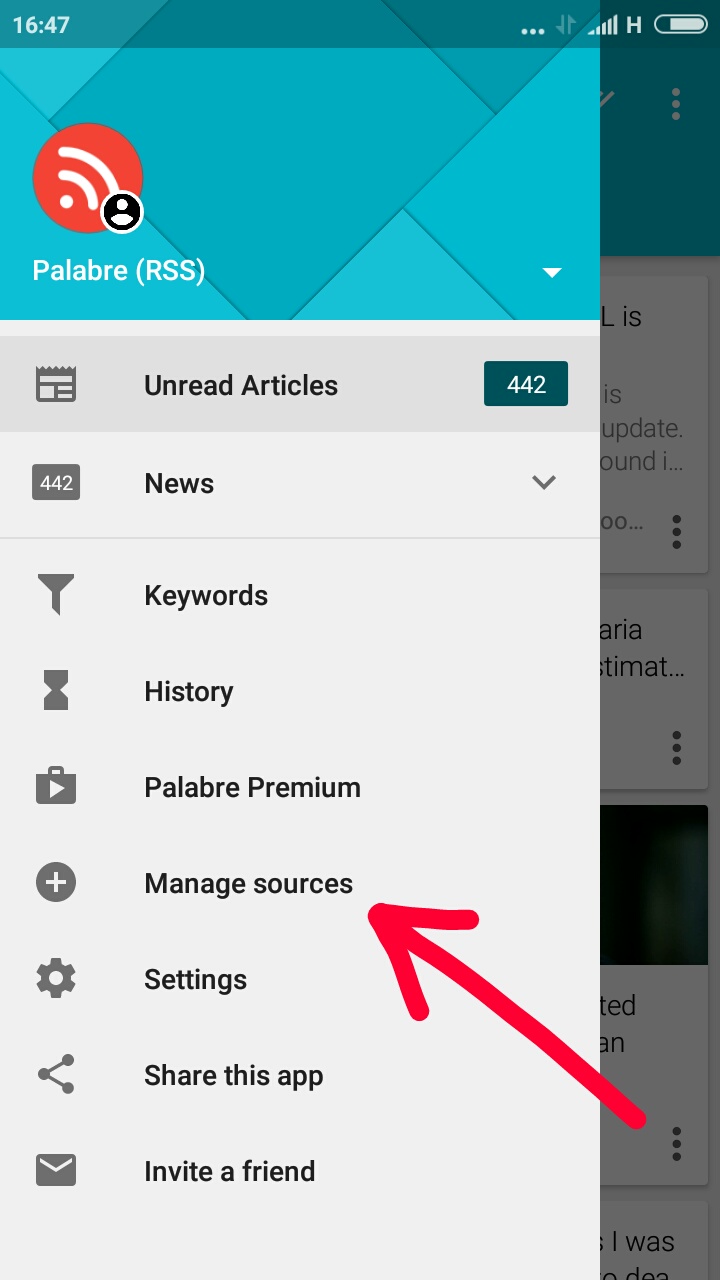Open the Keywords filter page

[205, 596]
